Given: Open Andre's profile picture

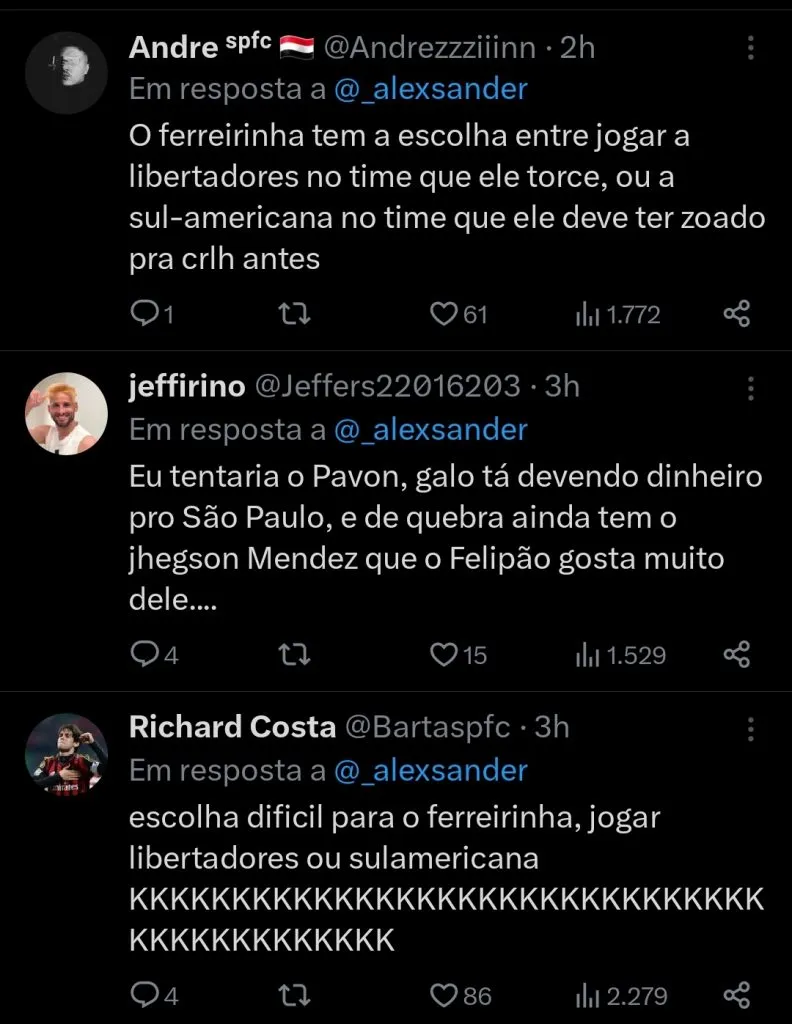Looking at the screenshot, I should click(x=66, y=72).
